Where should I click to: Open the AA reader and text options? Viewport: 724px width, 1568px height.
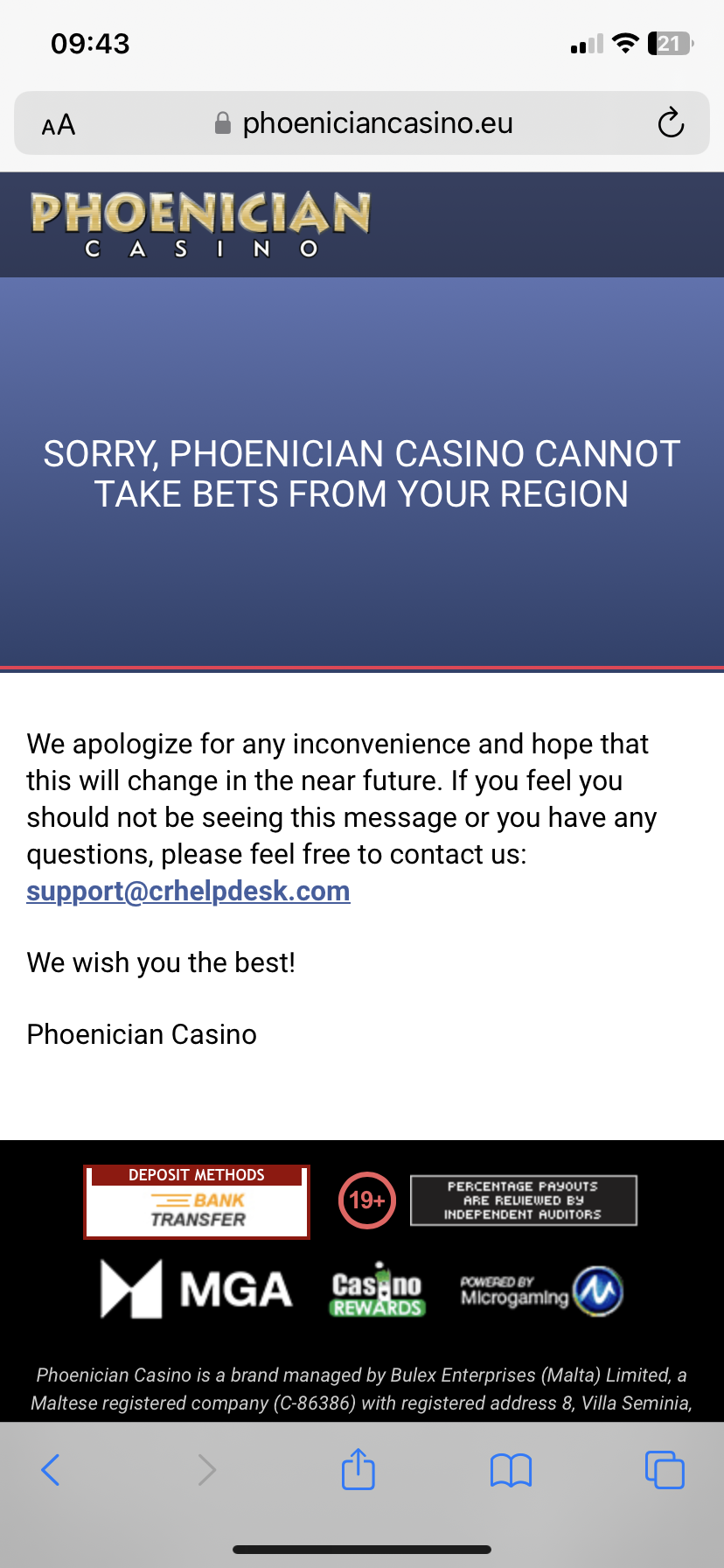[x=59, y=124]
